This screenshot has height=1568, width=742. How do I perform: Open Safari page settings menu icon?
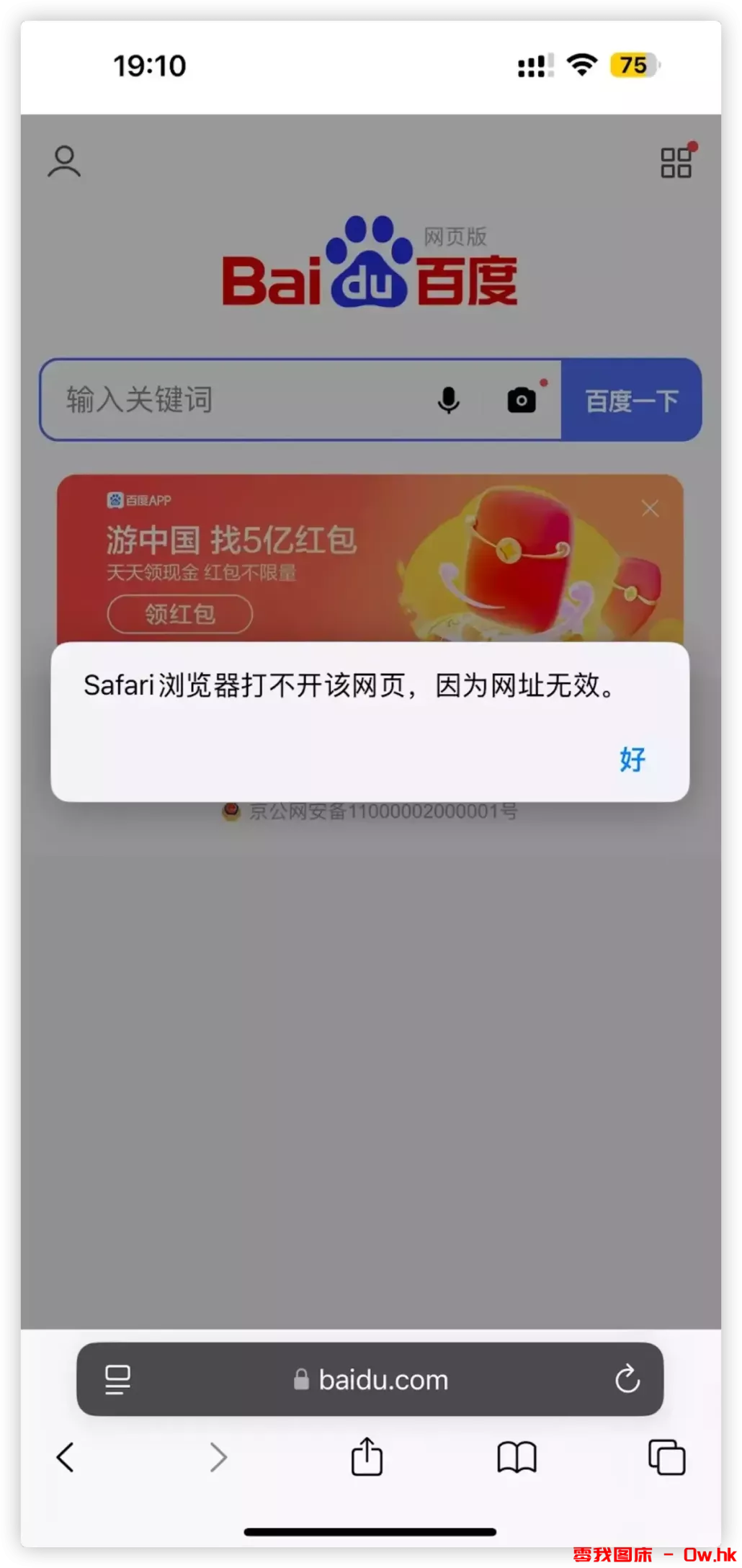tap(117, 1379)
